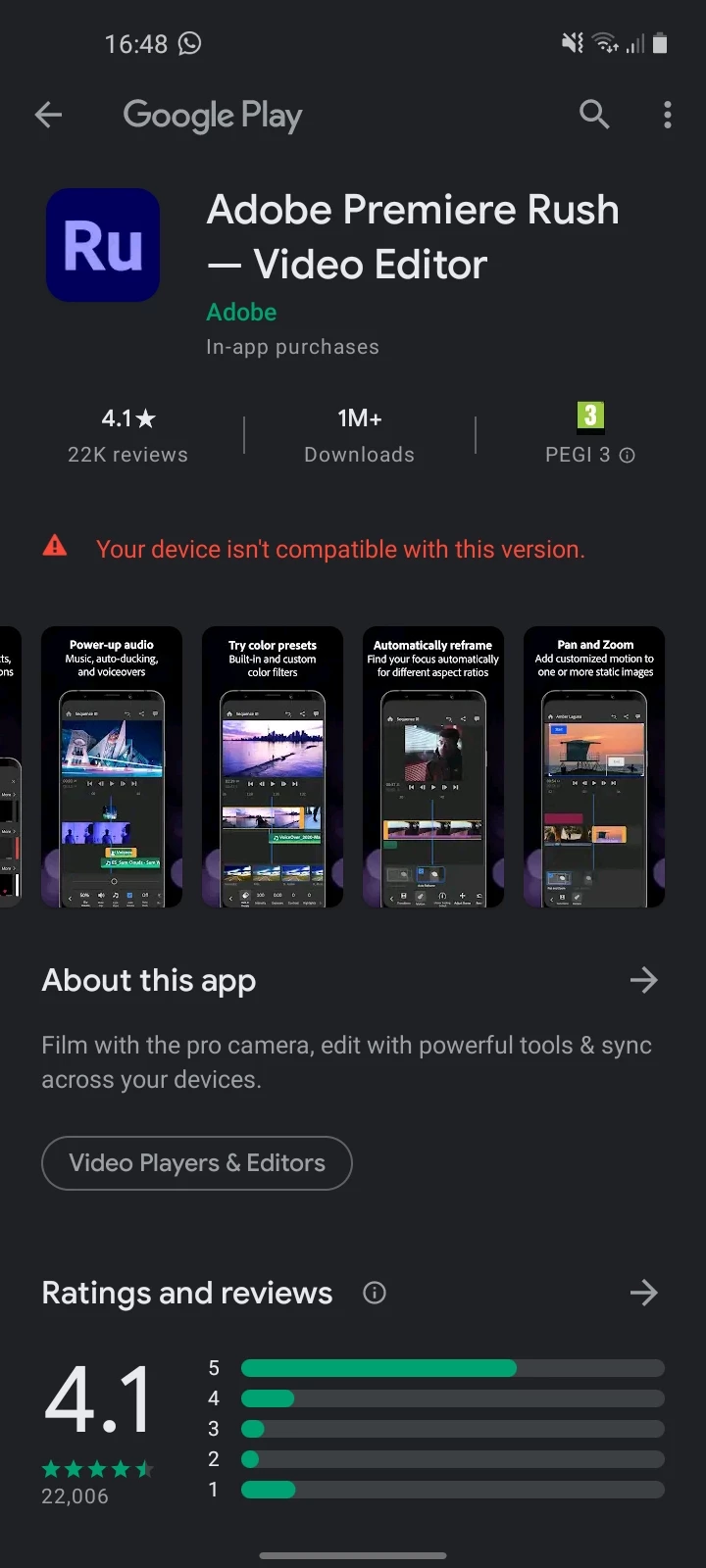Expand the About this app arrow

[x=643, y=980]
